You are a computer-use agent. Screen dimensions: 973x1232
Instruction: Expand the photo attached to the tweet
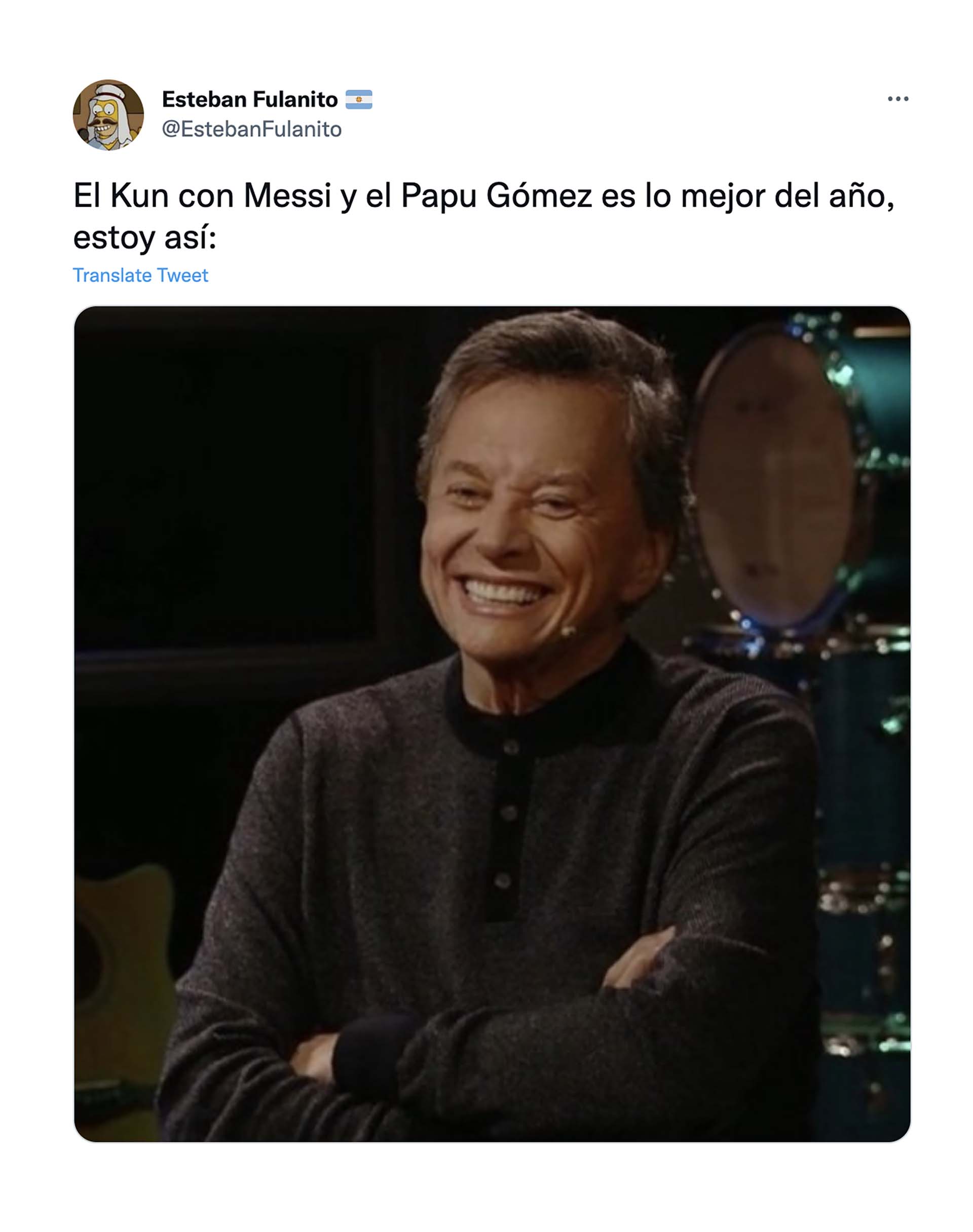pos(492,723)
